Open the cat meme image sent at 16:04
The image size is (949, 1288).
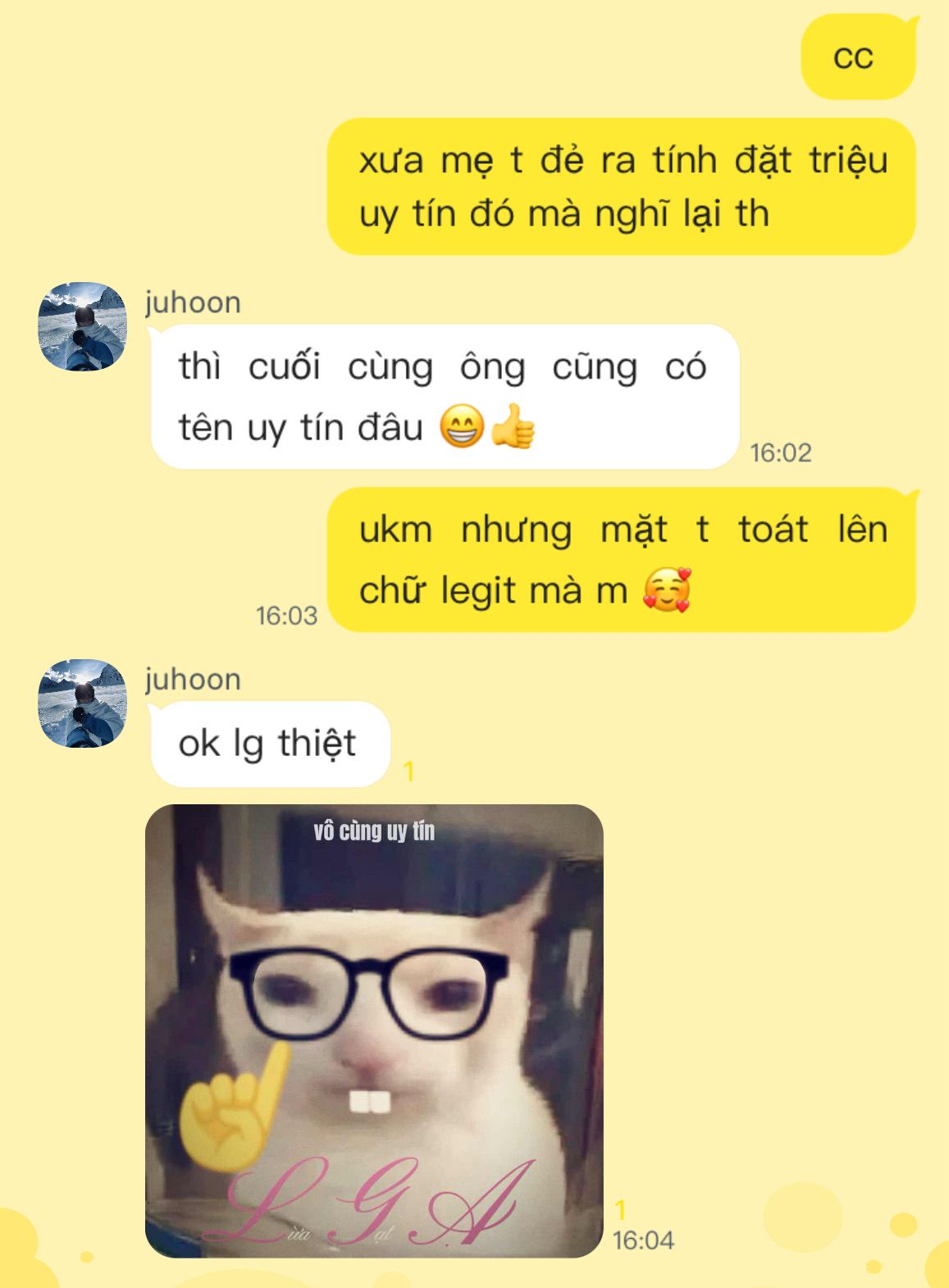click(x=374, y=1031)
